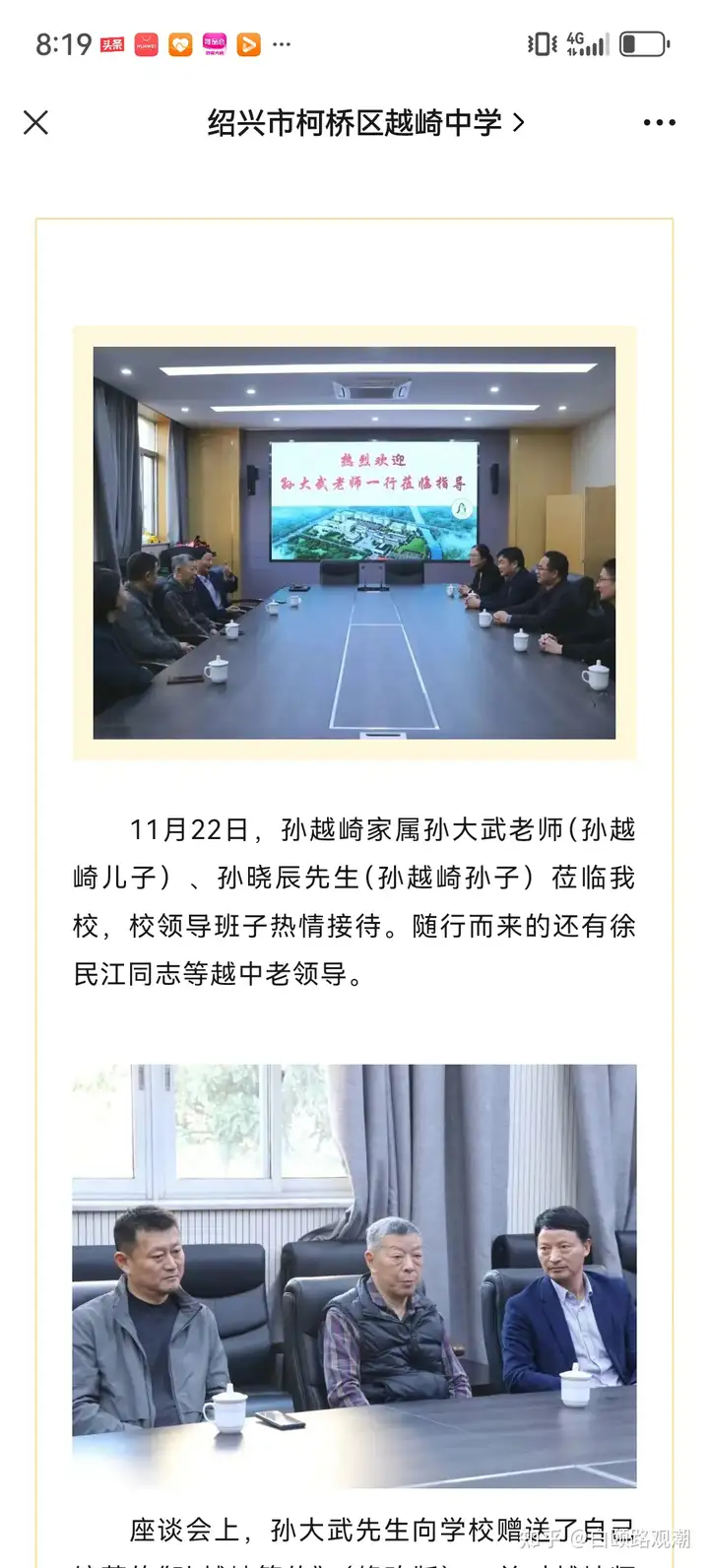Open 绍兴市柯桥区越崎中学 account page
The image size is (709, 1568).
[x=365, y=122]
